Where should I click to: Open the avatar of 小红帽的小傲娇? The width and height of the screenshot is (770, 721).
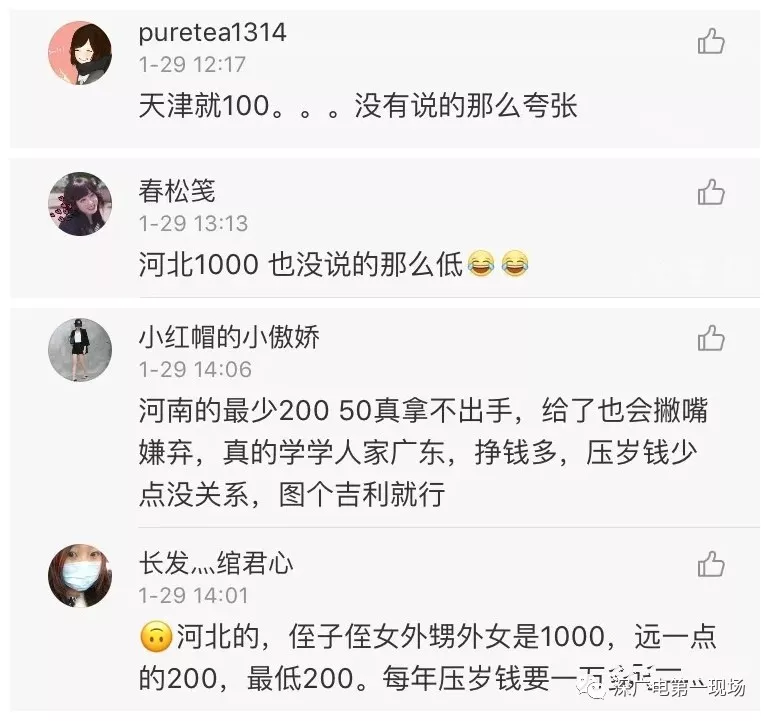[80, 350]
